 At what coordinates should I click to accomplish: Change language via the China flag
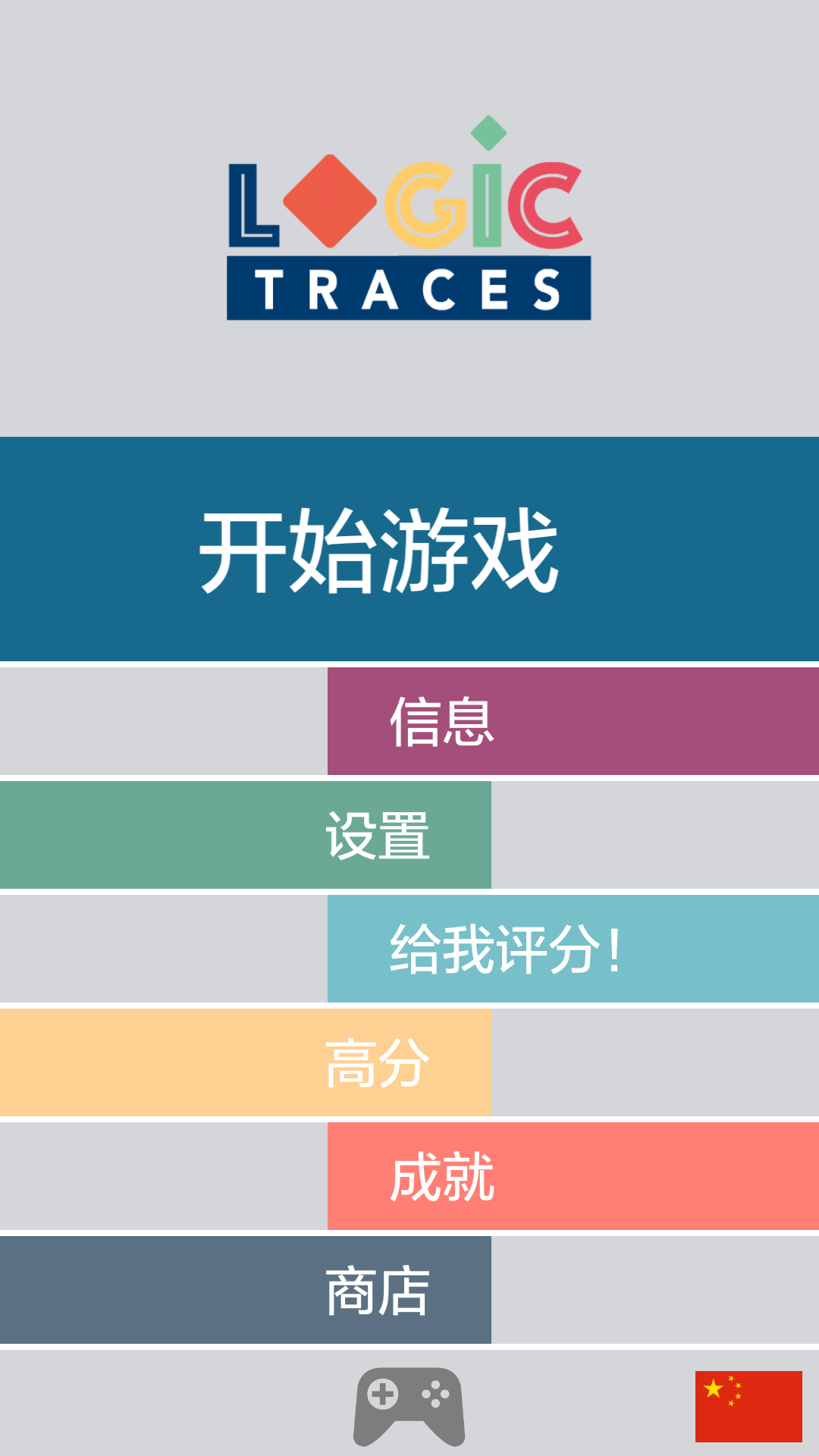click(748, 1406)
